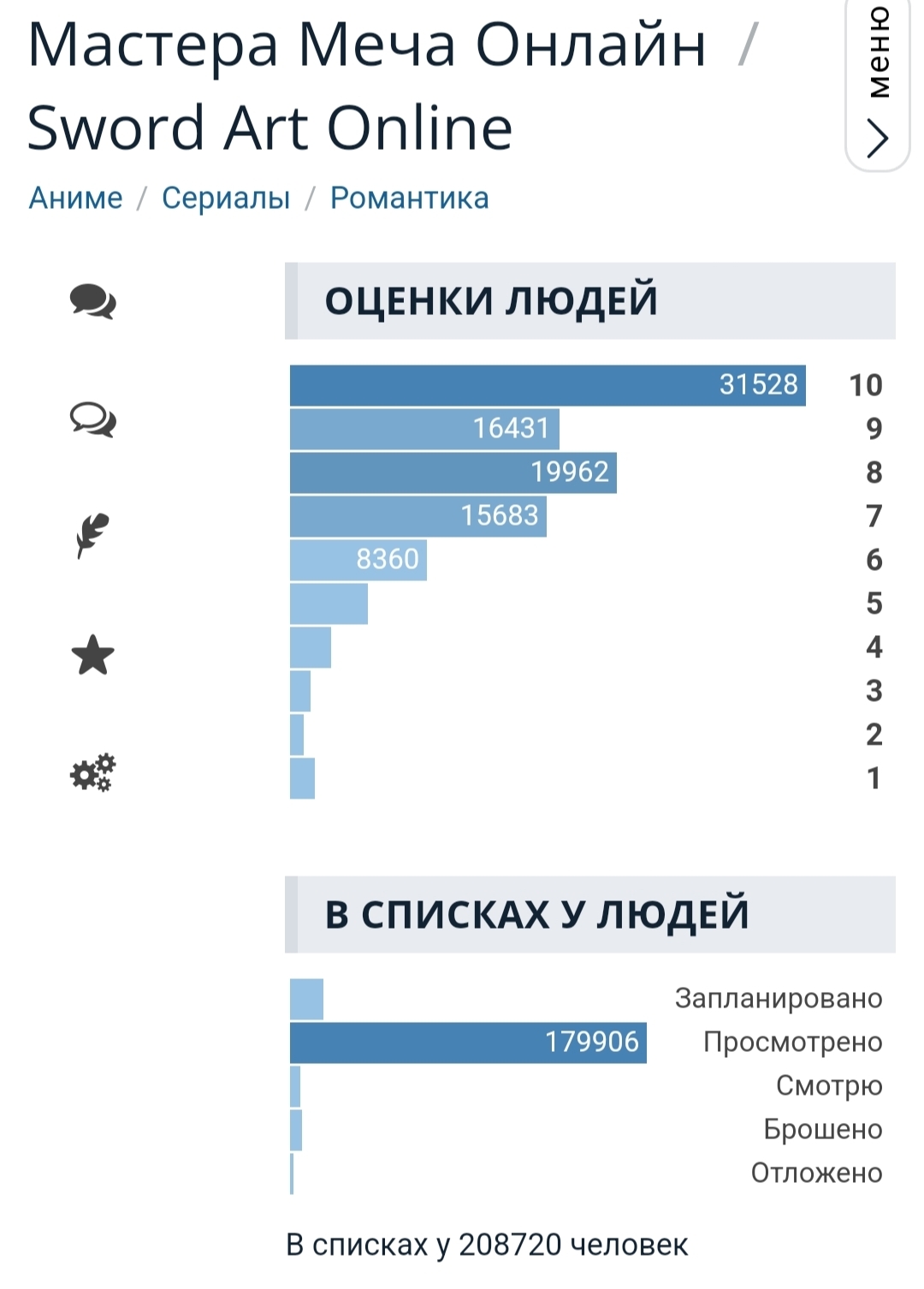Tap the feather quill reviews icon
The height and width of the screenshot is (1289, 924).
[x=92, y=536]
